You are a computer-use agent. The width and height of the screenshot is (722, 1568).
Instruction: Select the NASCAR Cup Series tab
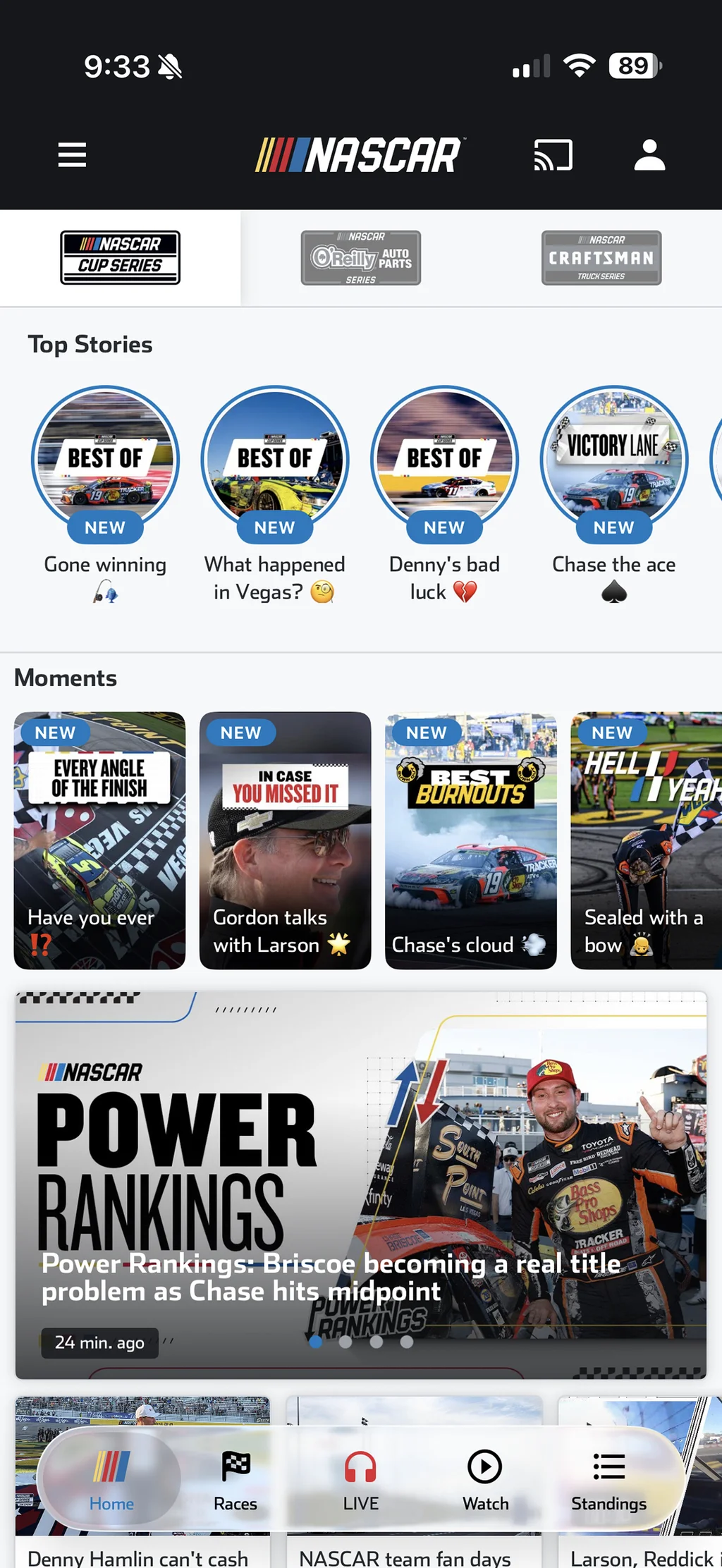pos(120,258)
